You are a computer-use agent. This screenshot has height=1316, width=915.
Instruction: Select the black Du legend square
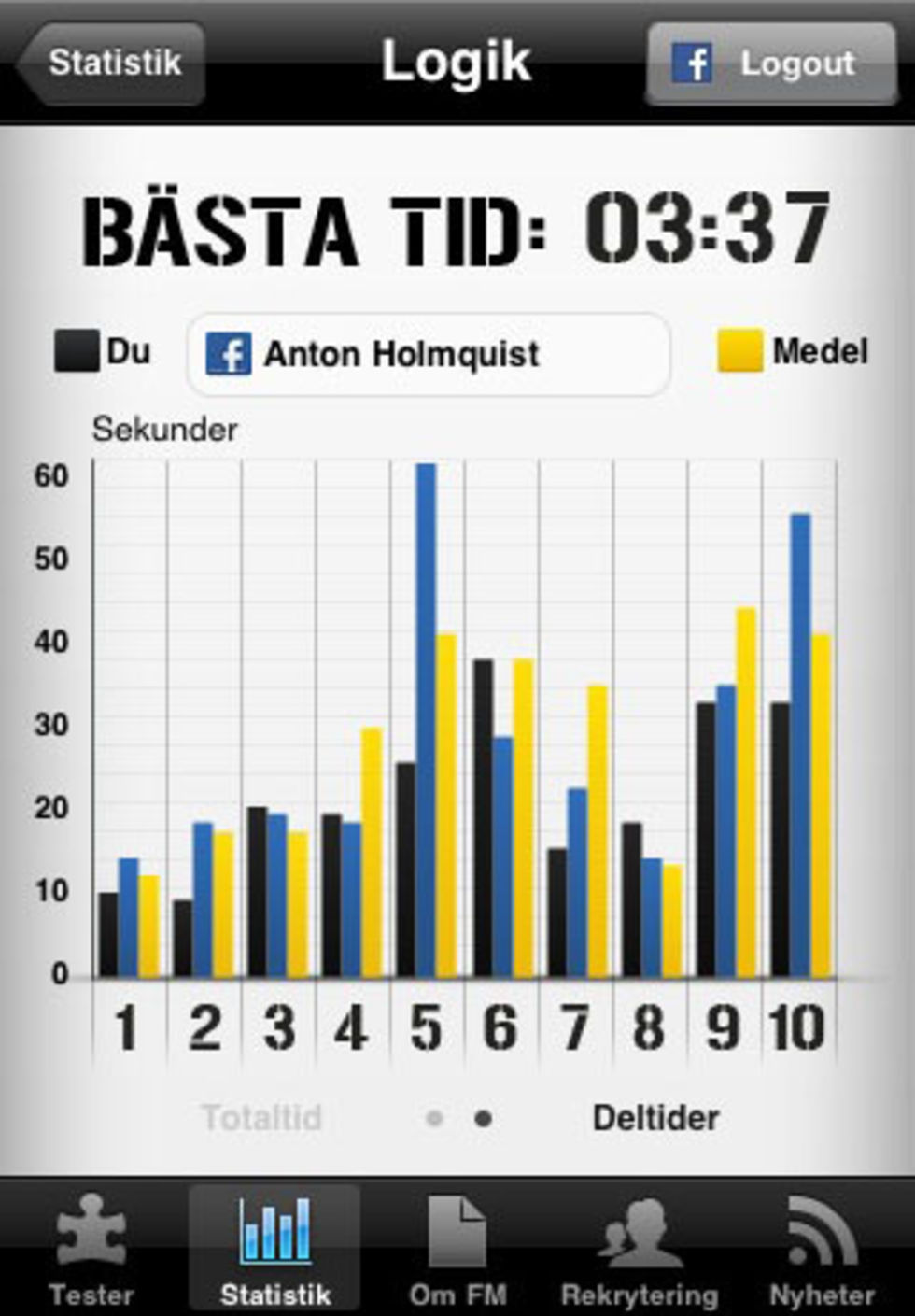77,352
